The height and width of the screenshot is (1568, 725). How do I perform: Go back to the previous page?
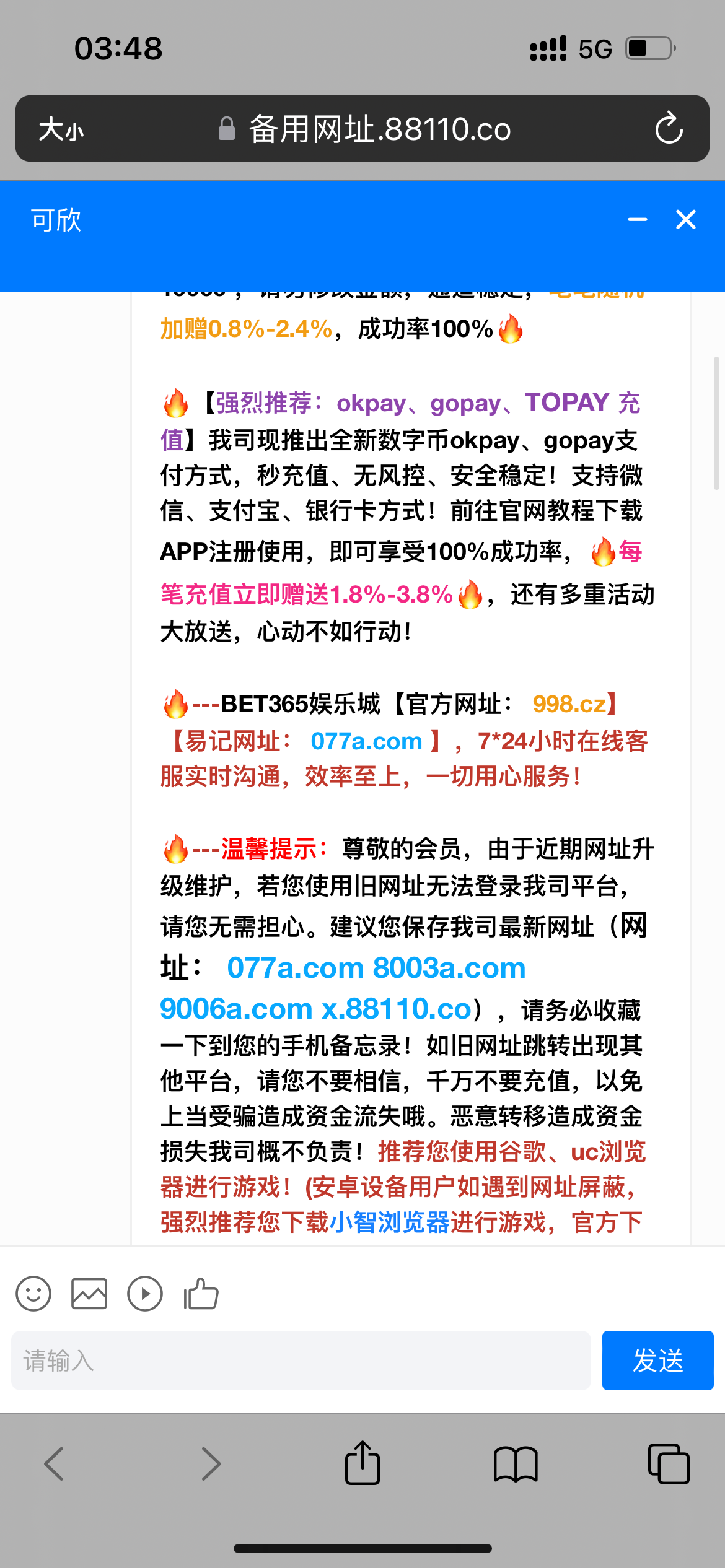point(55,1464)
